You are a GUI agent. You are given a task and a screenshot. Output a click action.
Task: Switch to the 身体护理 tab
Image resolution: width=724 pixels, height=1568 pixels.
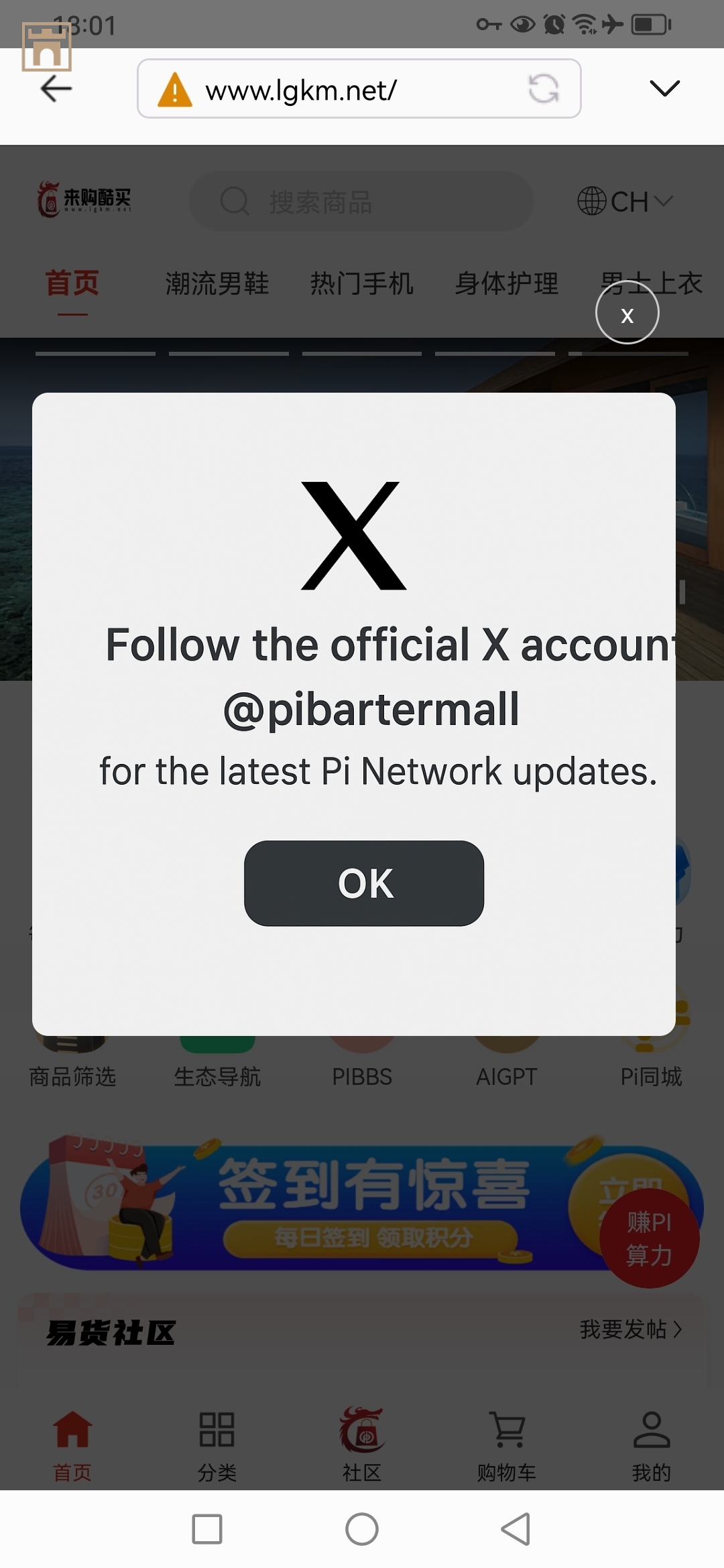[507, 283]
